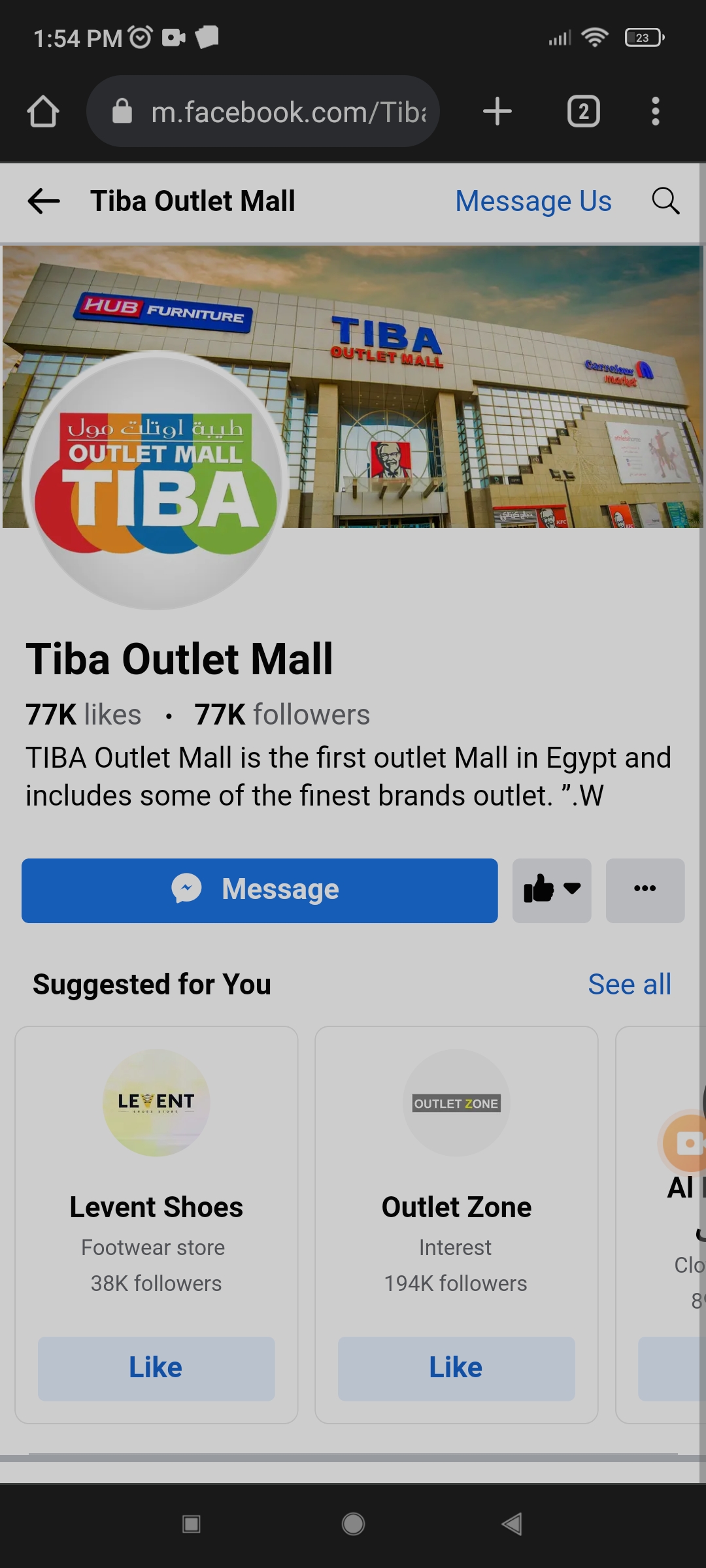Tap the blue Message button
The image size is (706, 1568).
(x=260, y=890)
